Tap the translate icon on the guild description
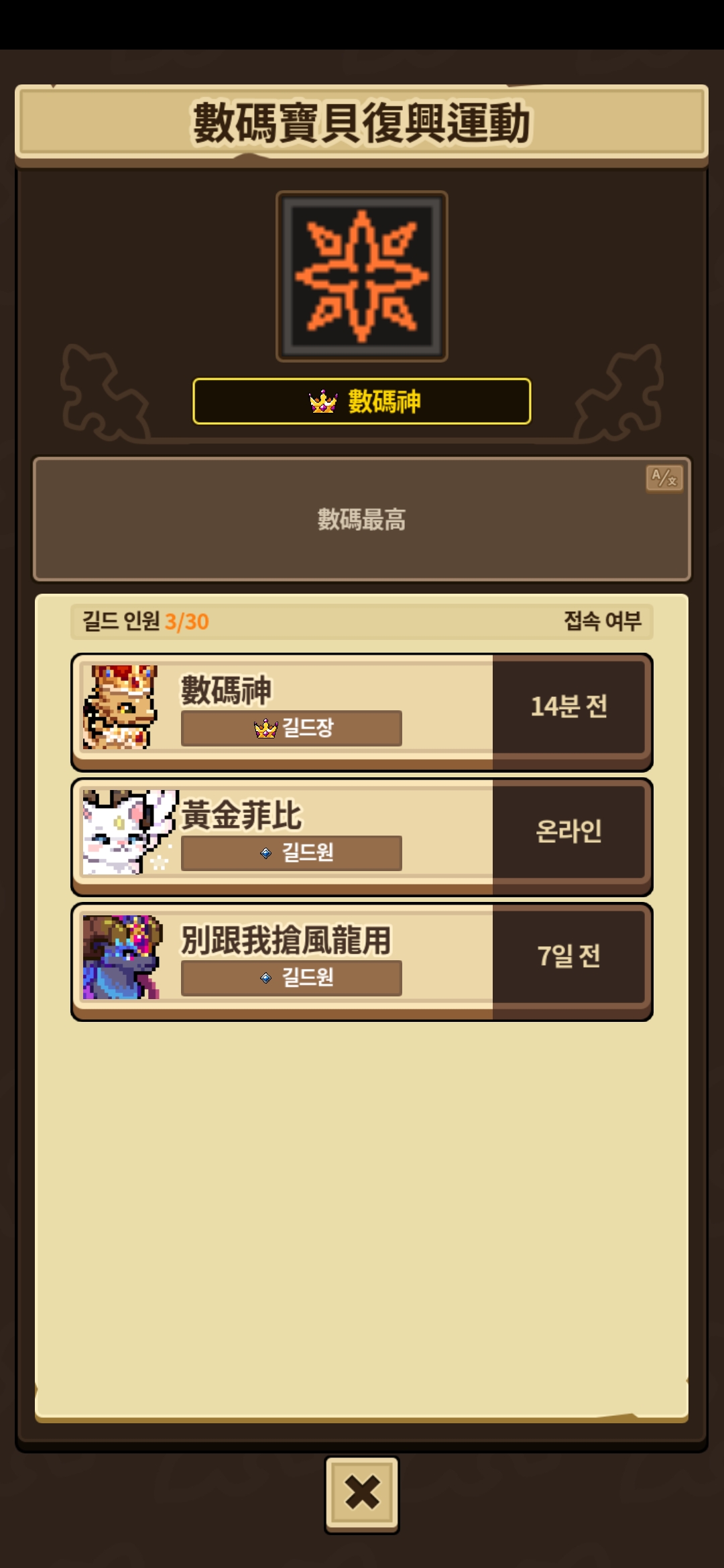 [664, 478]
